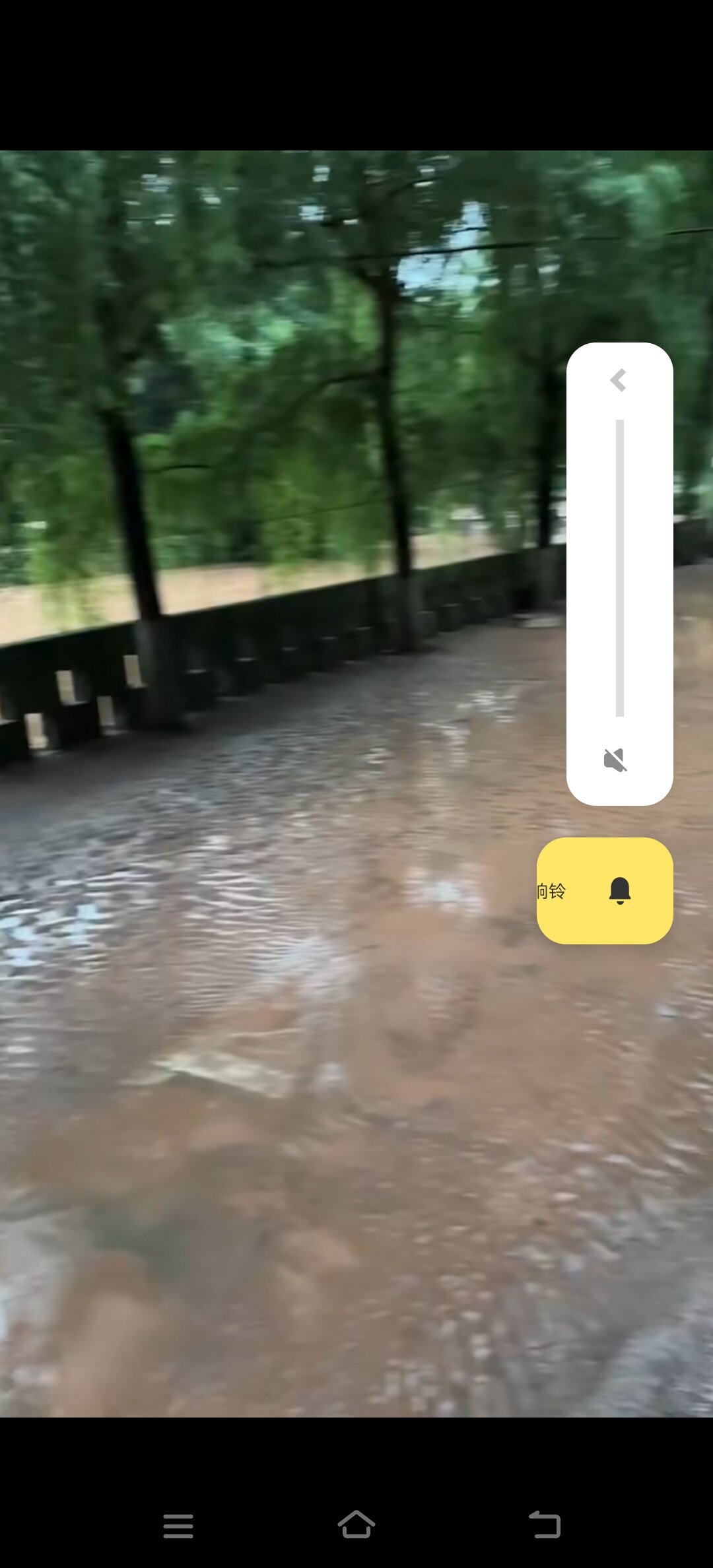The width and height of the screenshot is (713, 1568).
Task: Tap the muted speaker icon to unmute
Action: [615, 760]
